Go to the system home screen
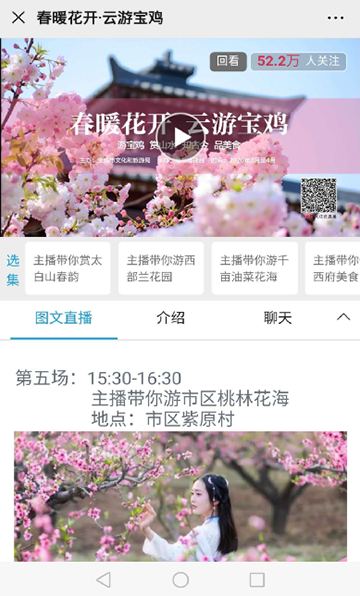The image size is (360, 596). 180,580
